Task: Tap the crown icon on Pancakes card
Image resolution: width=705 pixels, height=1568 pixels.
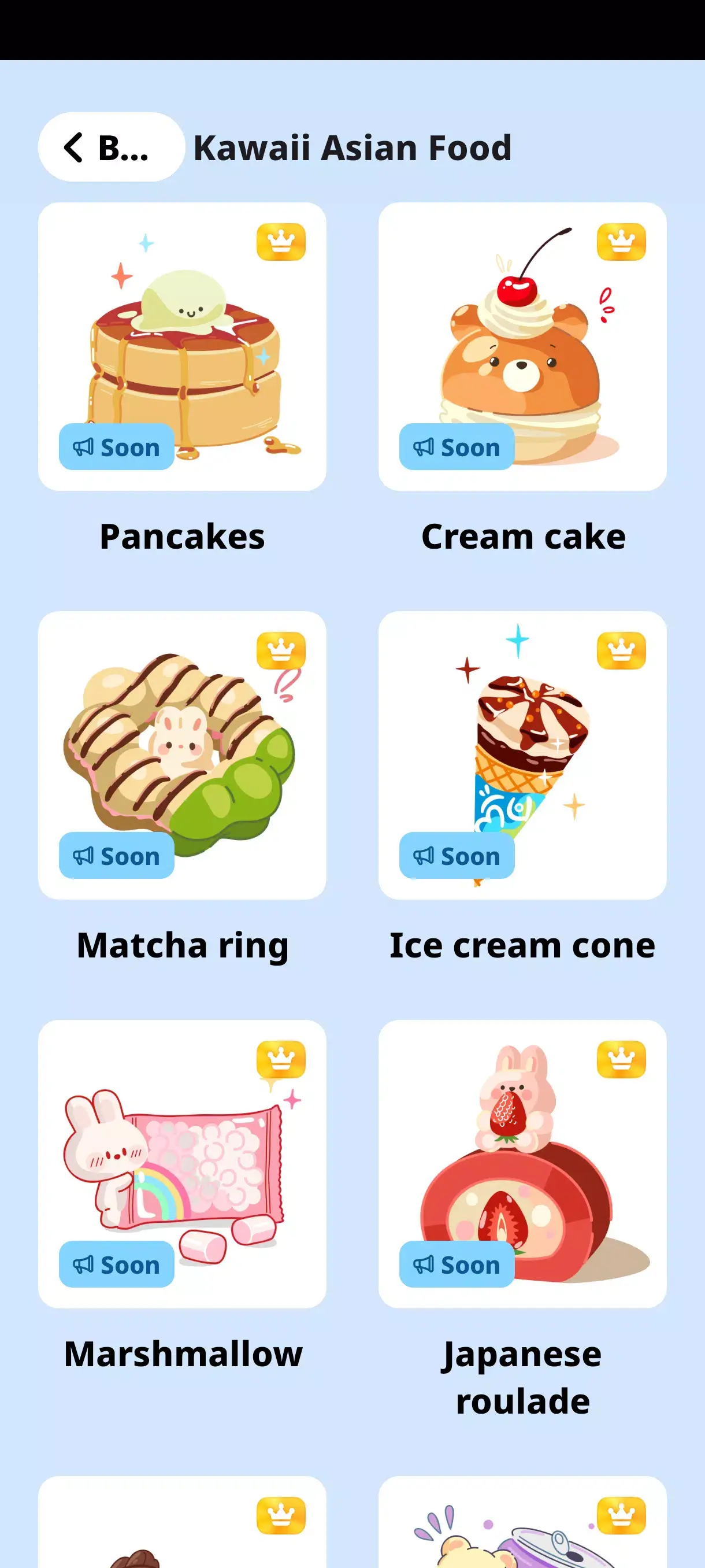Action: click(x=282, y=242)
